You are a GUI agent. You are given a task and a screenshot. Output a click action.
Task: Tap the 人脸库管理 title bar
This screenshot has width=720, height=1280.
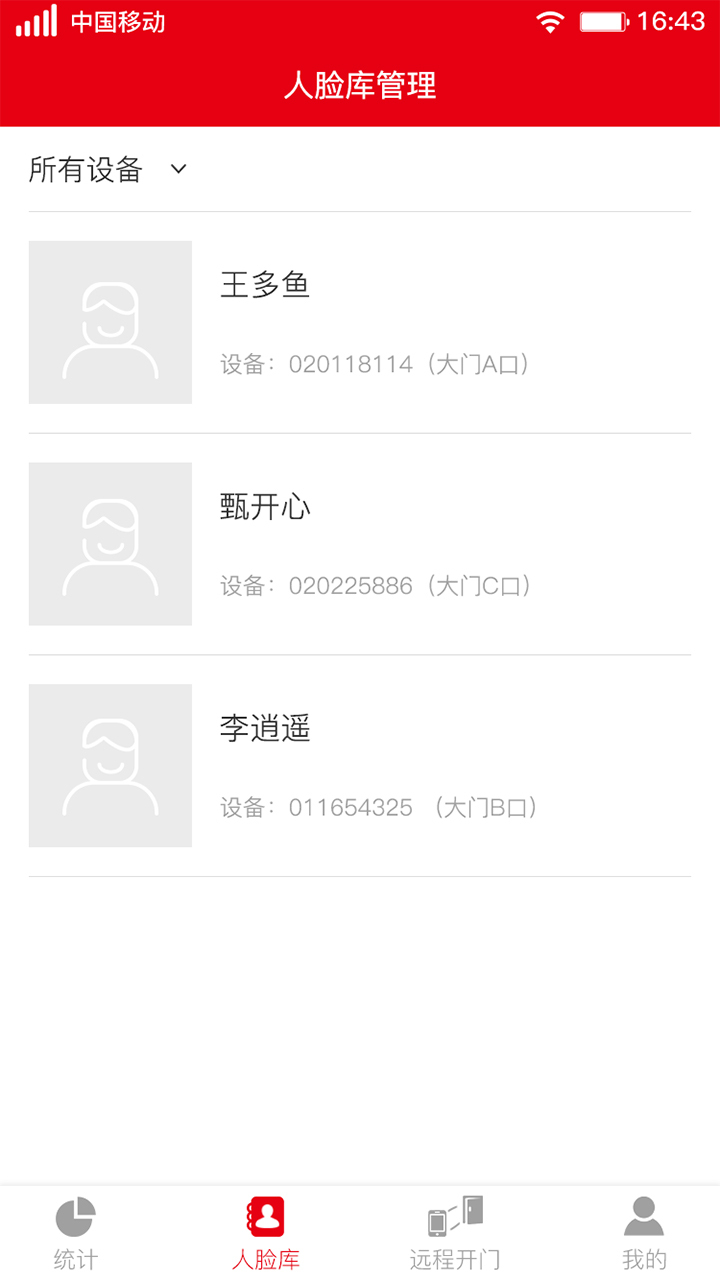pos(360,87)
